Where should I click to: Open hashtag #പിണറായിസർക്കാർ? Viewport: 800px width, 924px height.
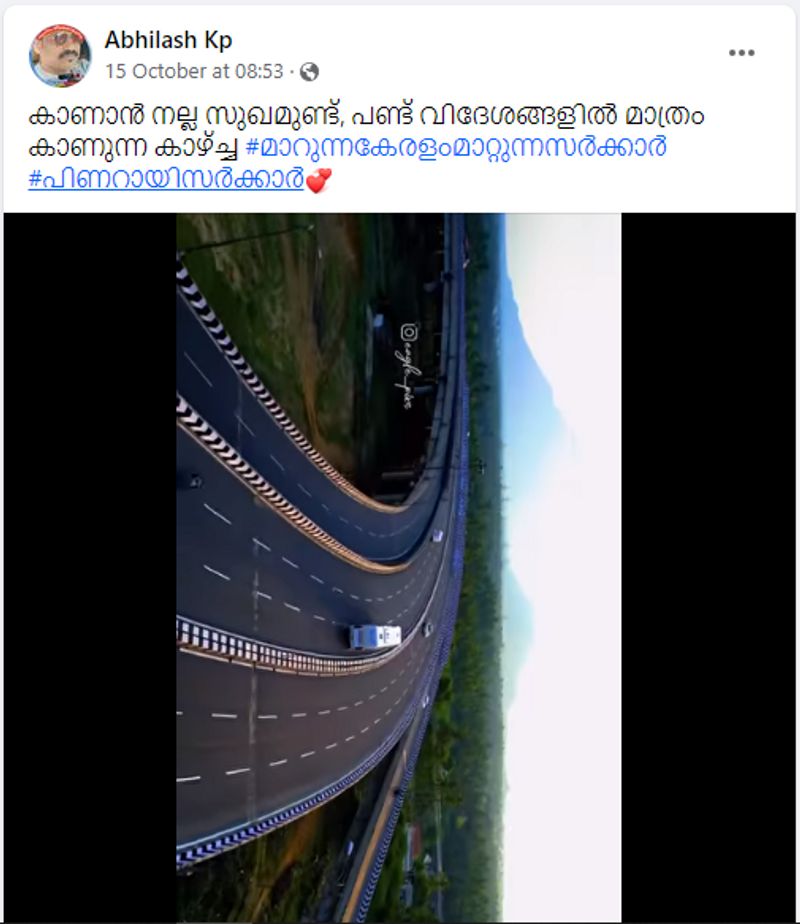(165, 181)
